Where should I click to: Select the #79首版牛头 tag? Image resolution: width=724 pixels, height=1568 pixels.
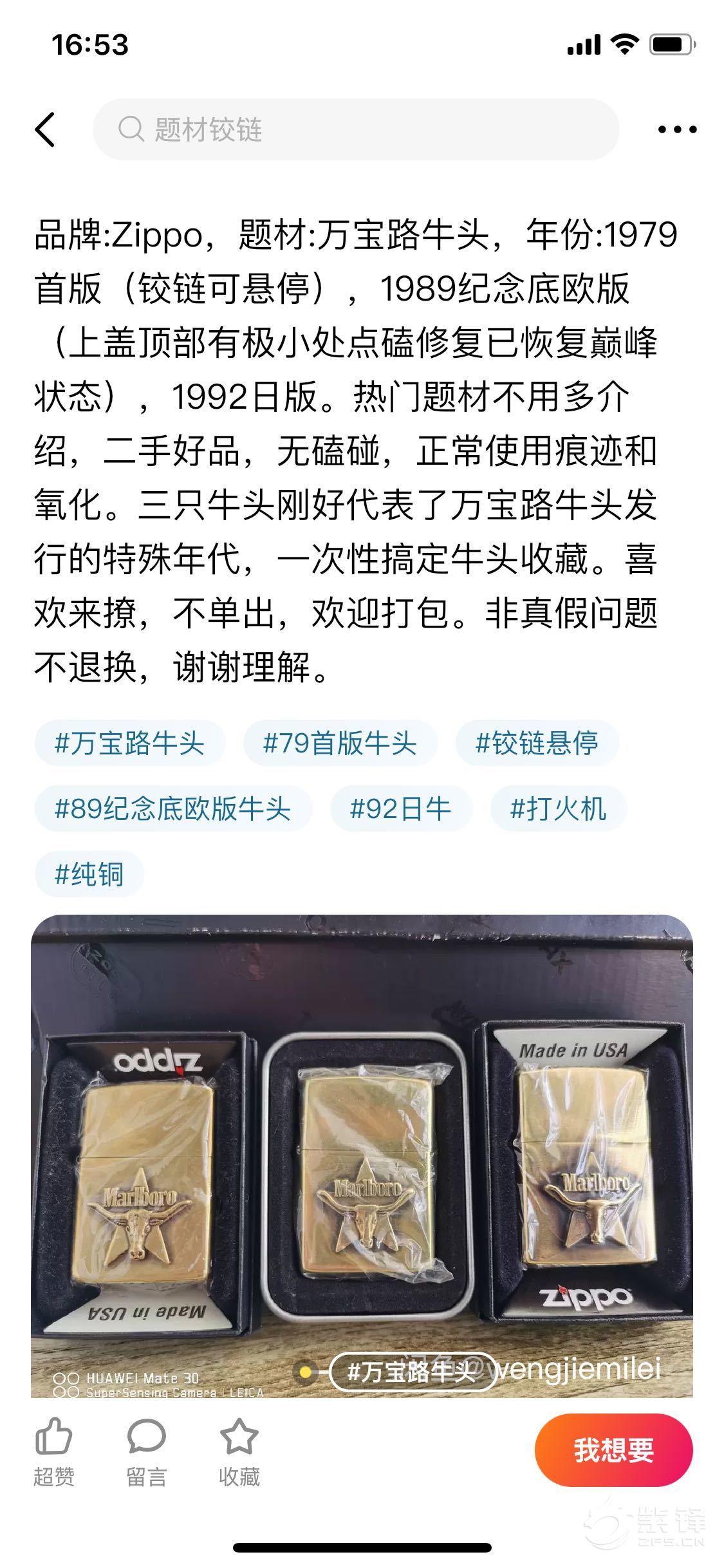(x=340, y=743)
